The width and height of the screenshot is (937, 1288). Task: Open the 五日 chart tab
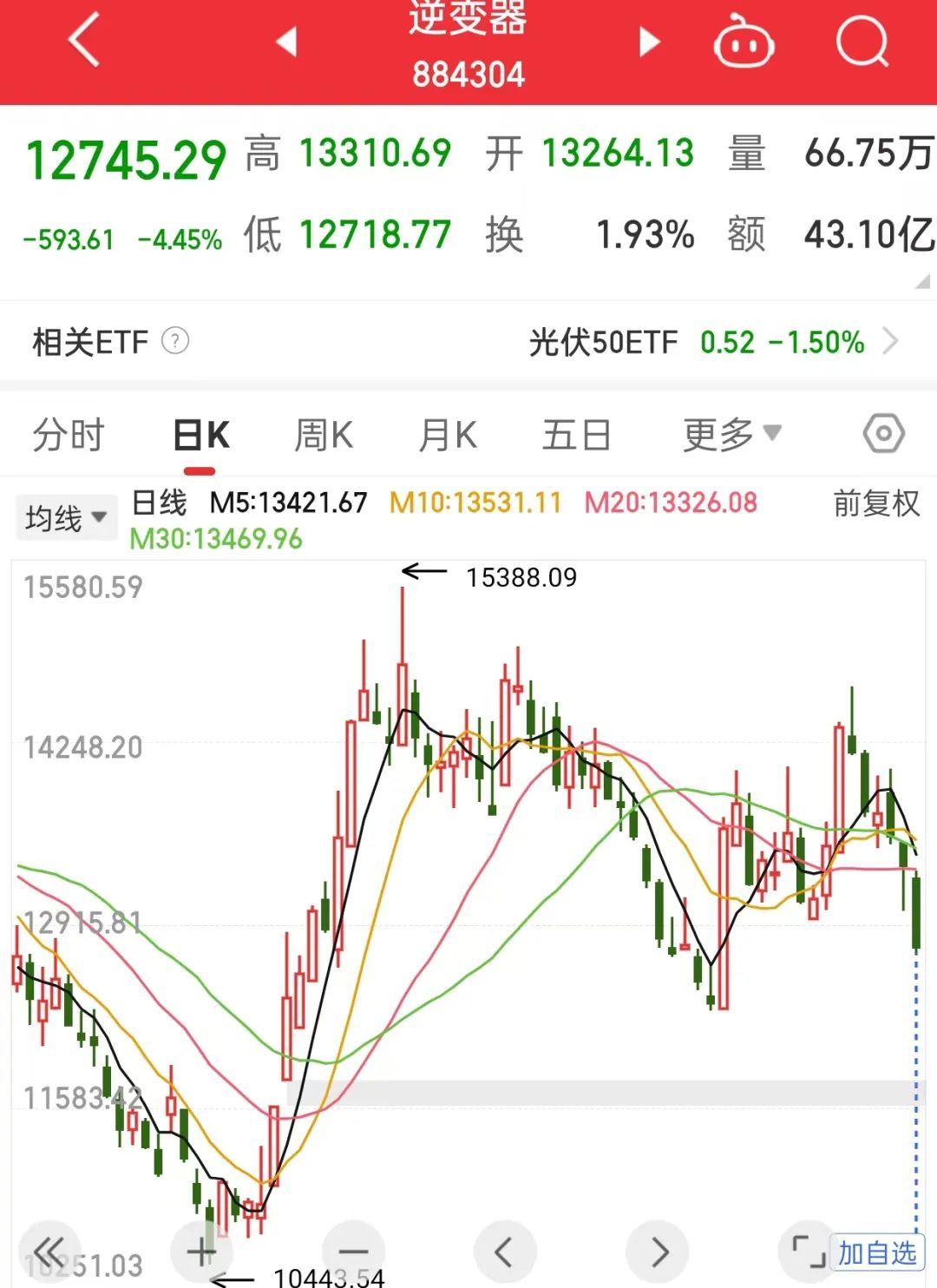[x=576, y=435]
